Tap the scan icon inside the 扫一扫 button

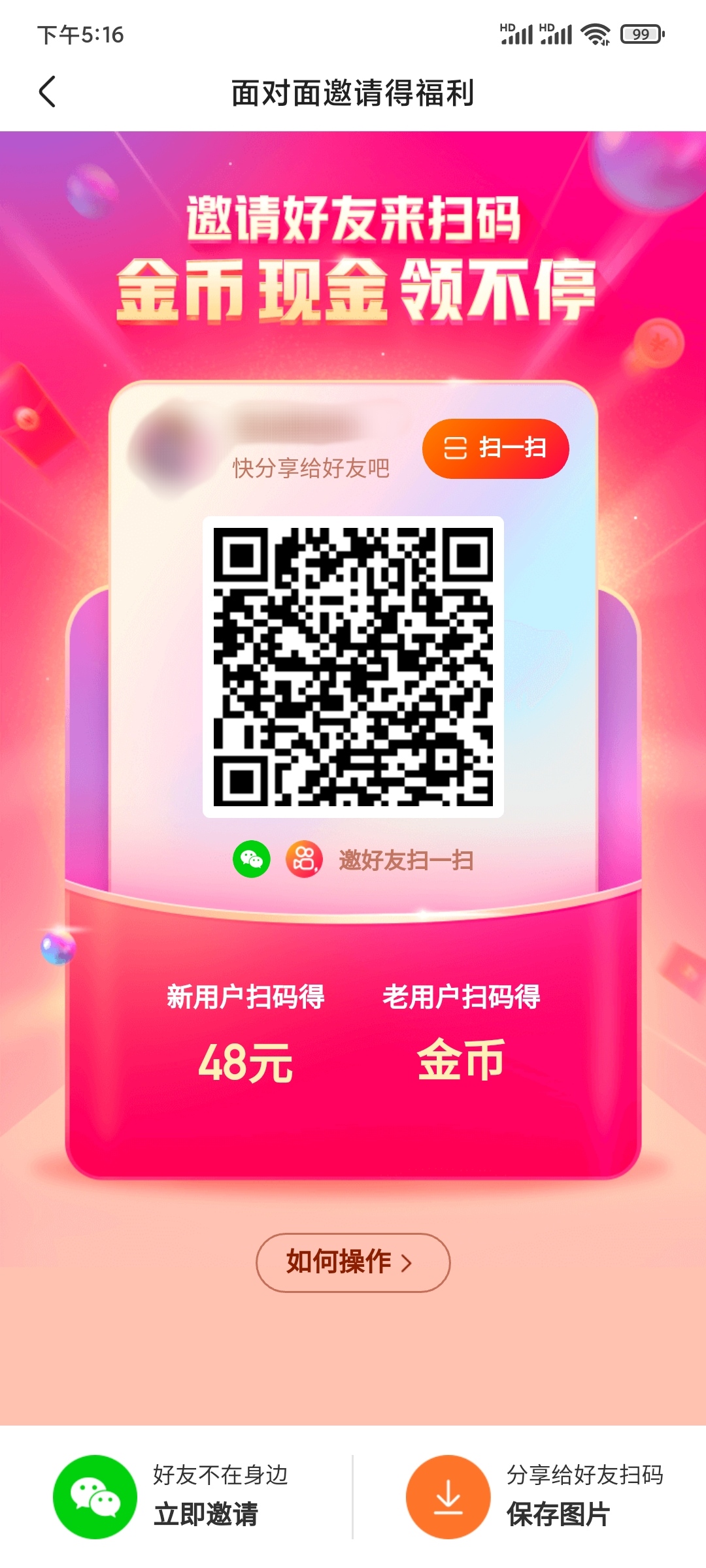point(454,449)
